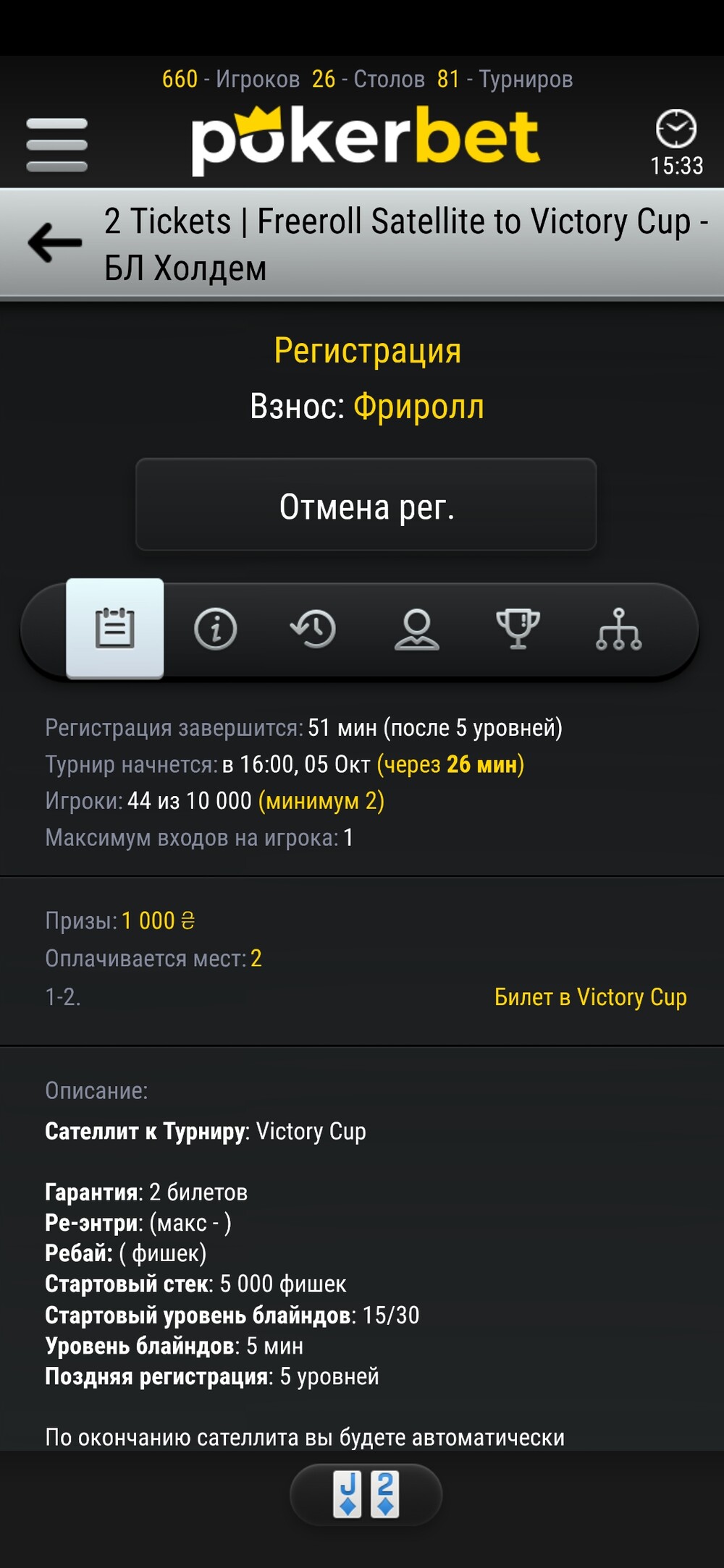Select the tournament summary clipboard tab
The height and width of the screenshot is (1568, 724).
[x=115, y=628]
